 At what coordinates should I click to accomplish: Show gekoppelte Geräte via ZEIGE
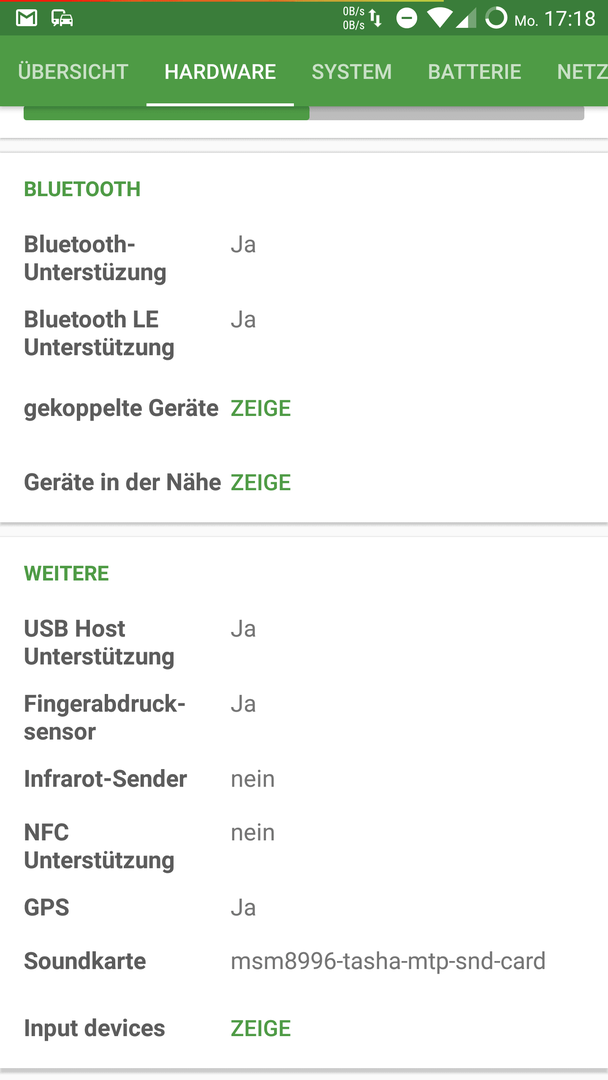pyautogui.click(x=261, y=408)
